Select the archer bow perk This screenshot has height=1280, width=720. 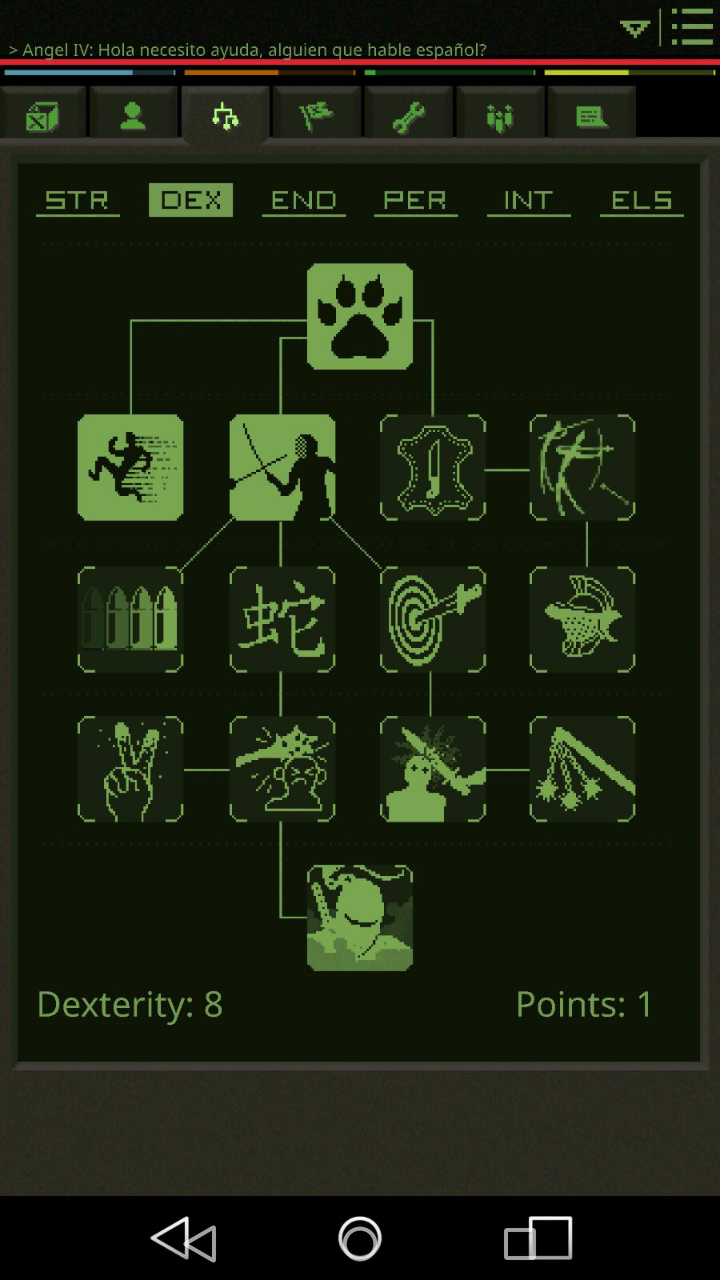coord(582,467)
